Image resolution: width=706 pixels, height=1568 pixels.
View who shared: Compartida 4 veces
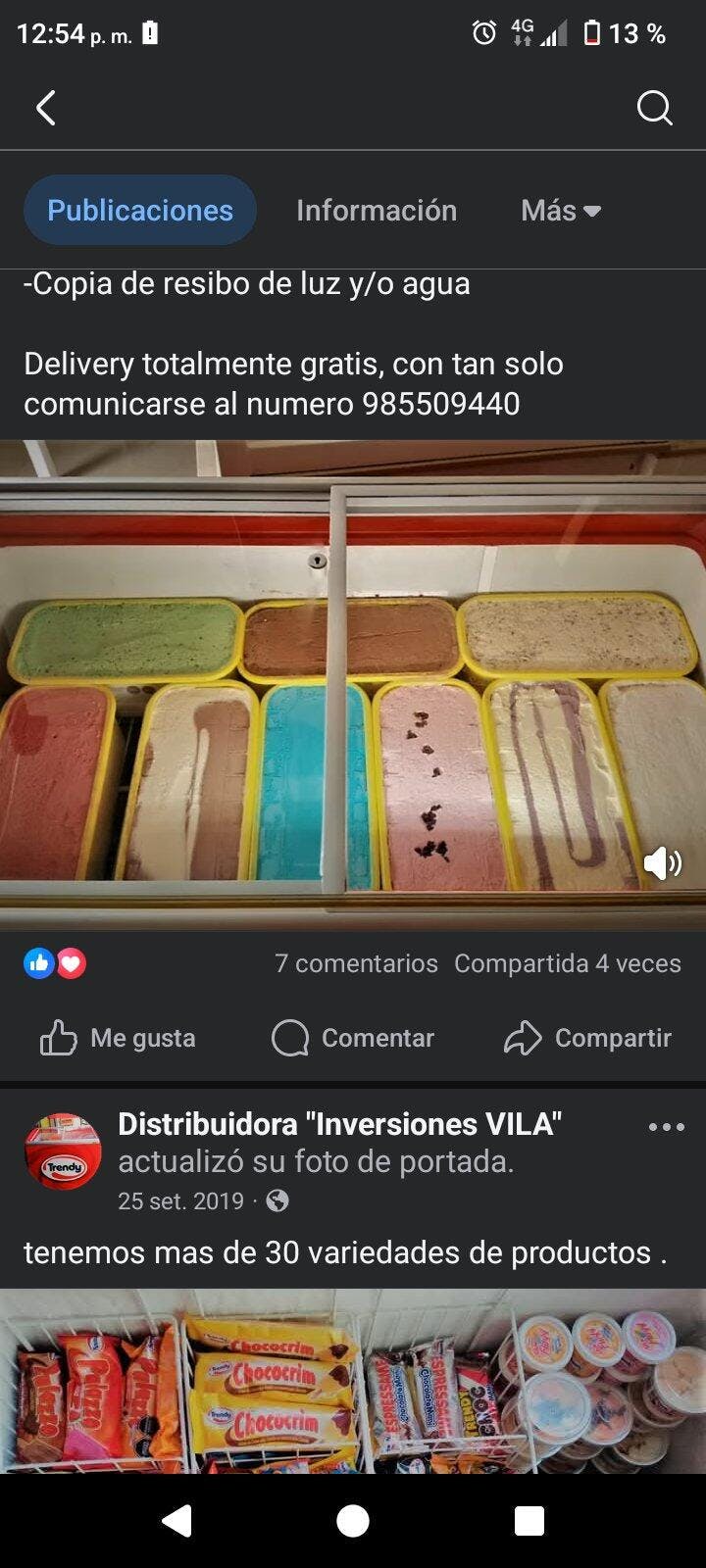pyautogui.click(x=567, y=963)
